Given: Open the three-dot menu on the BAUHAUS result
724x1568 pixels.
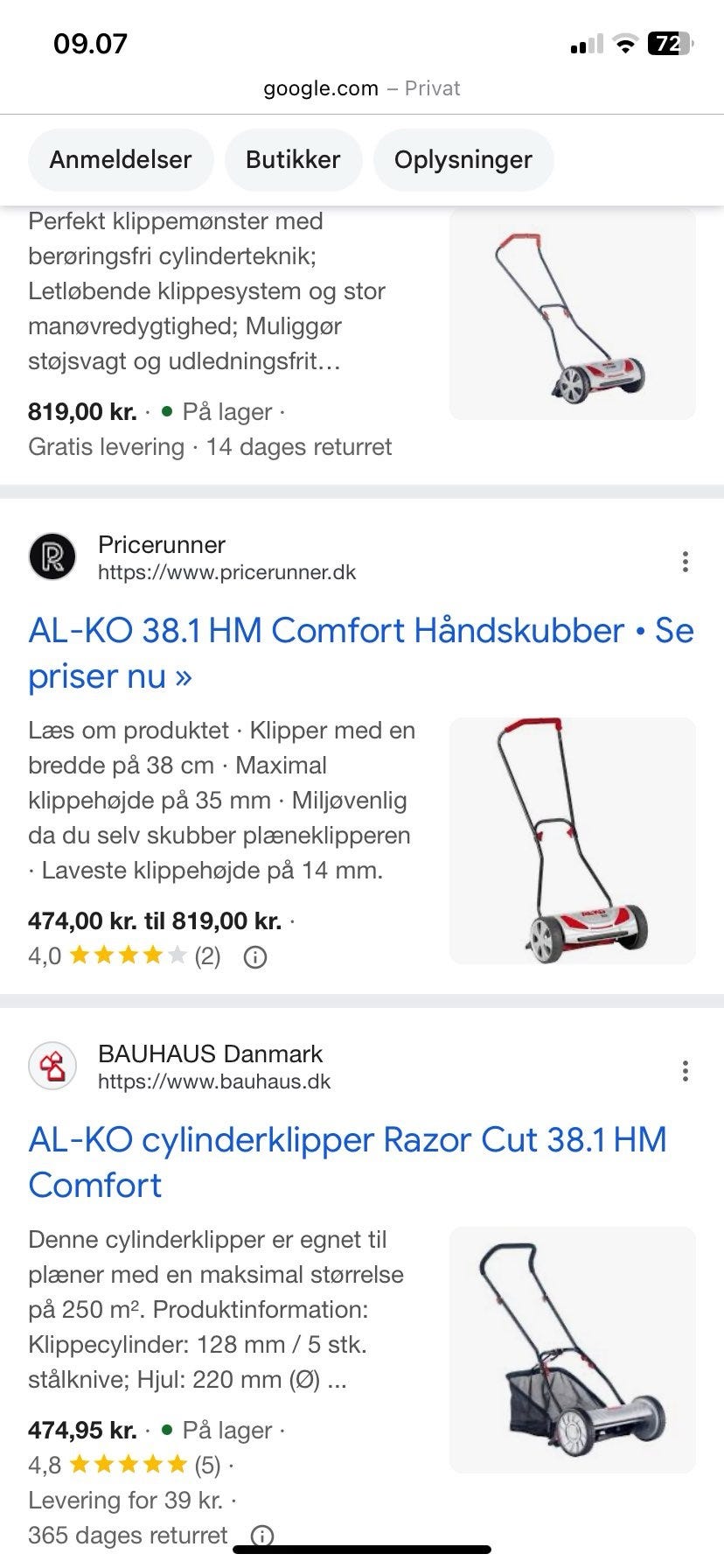Looking at the screenshot, I should [x=685, y=1070].
